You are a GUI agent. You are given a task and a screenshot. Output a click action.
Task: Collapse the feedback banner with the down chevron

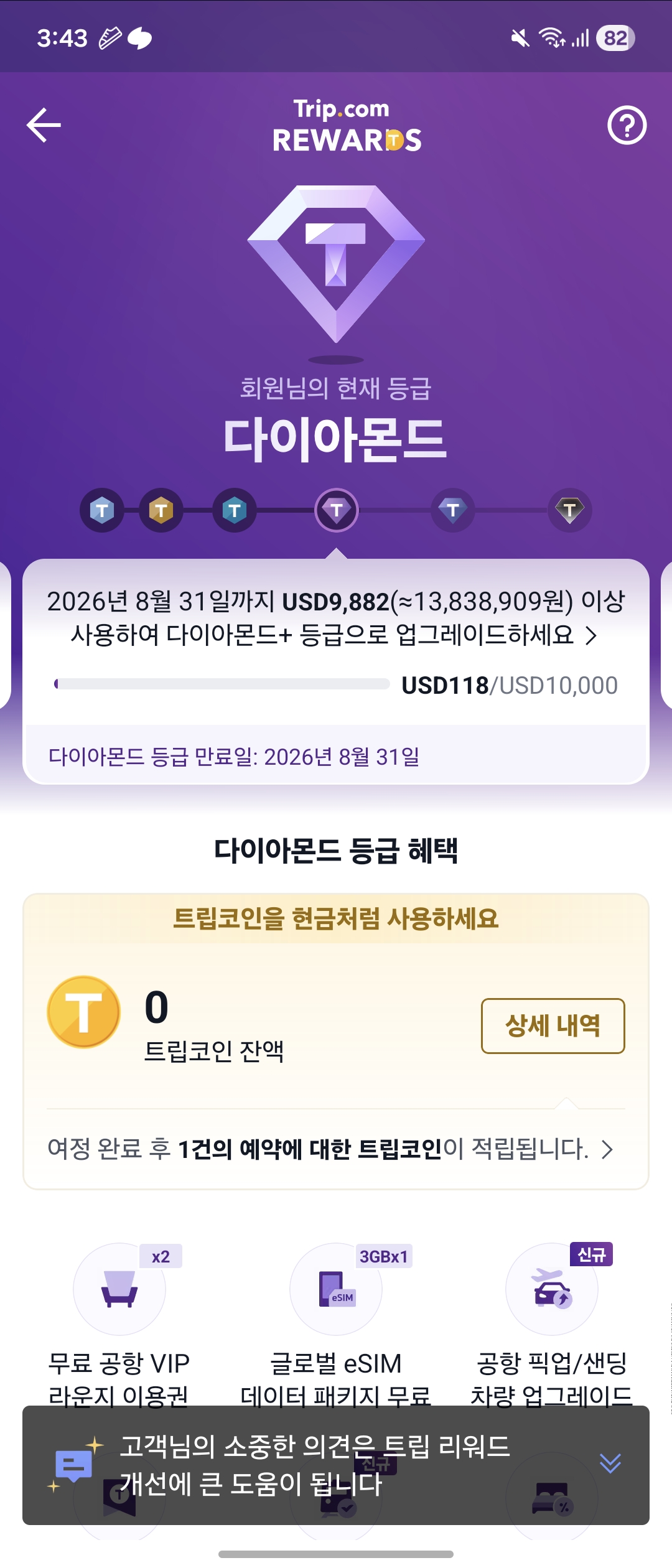[610, 1463]
